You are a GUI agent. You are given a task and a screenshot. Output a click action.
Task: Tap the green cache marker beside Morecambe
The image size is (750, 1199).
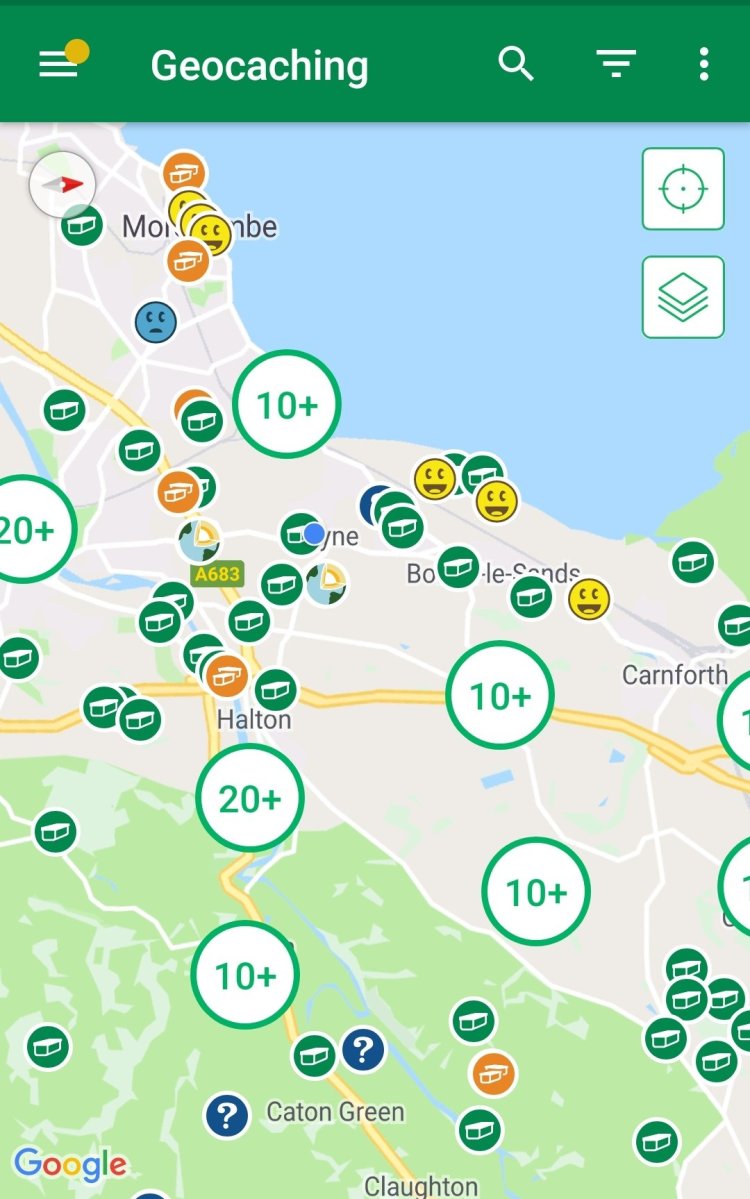[82, 225]
